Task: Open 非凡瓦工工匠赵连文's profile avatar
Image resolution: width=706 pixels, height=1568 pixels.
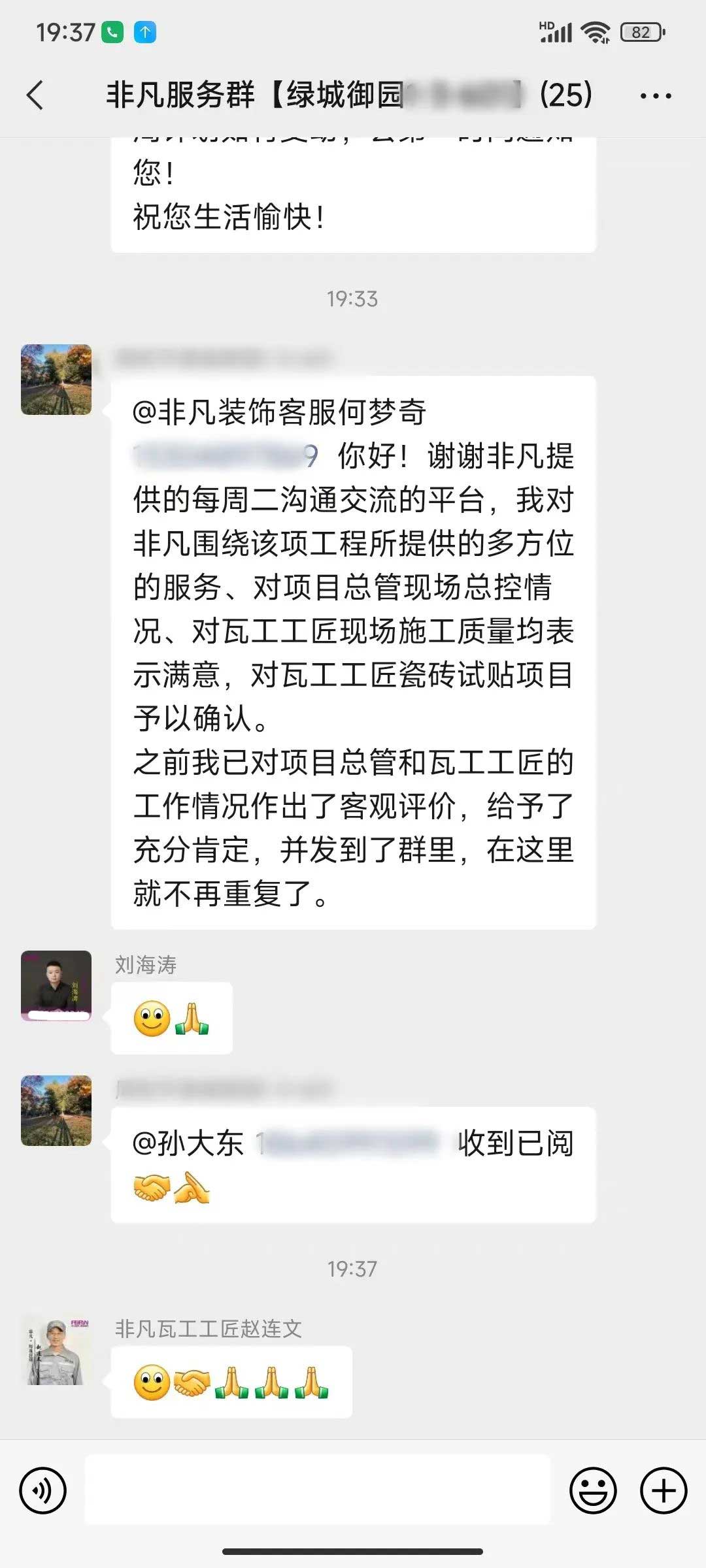Action: pyautogui.click(x=56, y=1351)
